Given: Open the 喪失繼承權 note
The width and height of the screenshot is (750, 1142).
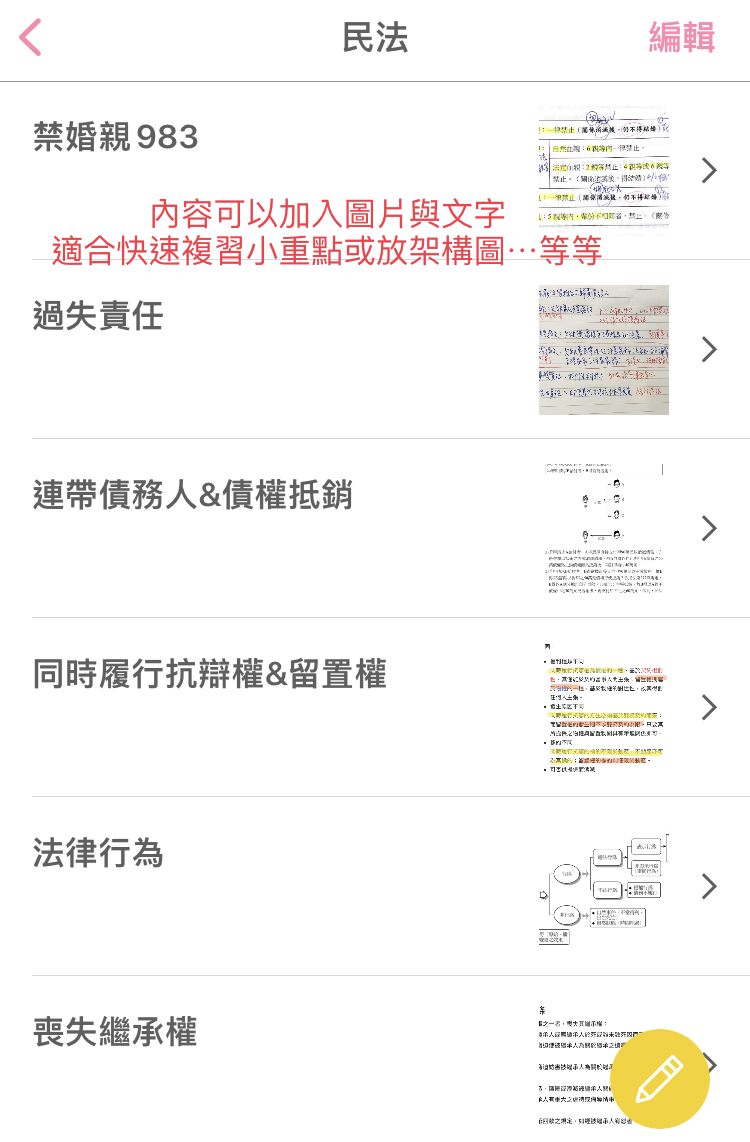Looking at the screenshot, I should click(x=115, y=1032).
